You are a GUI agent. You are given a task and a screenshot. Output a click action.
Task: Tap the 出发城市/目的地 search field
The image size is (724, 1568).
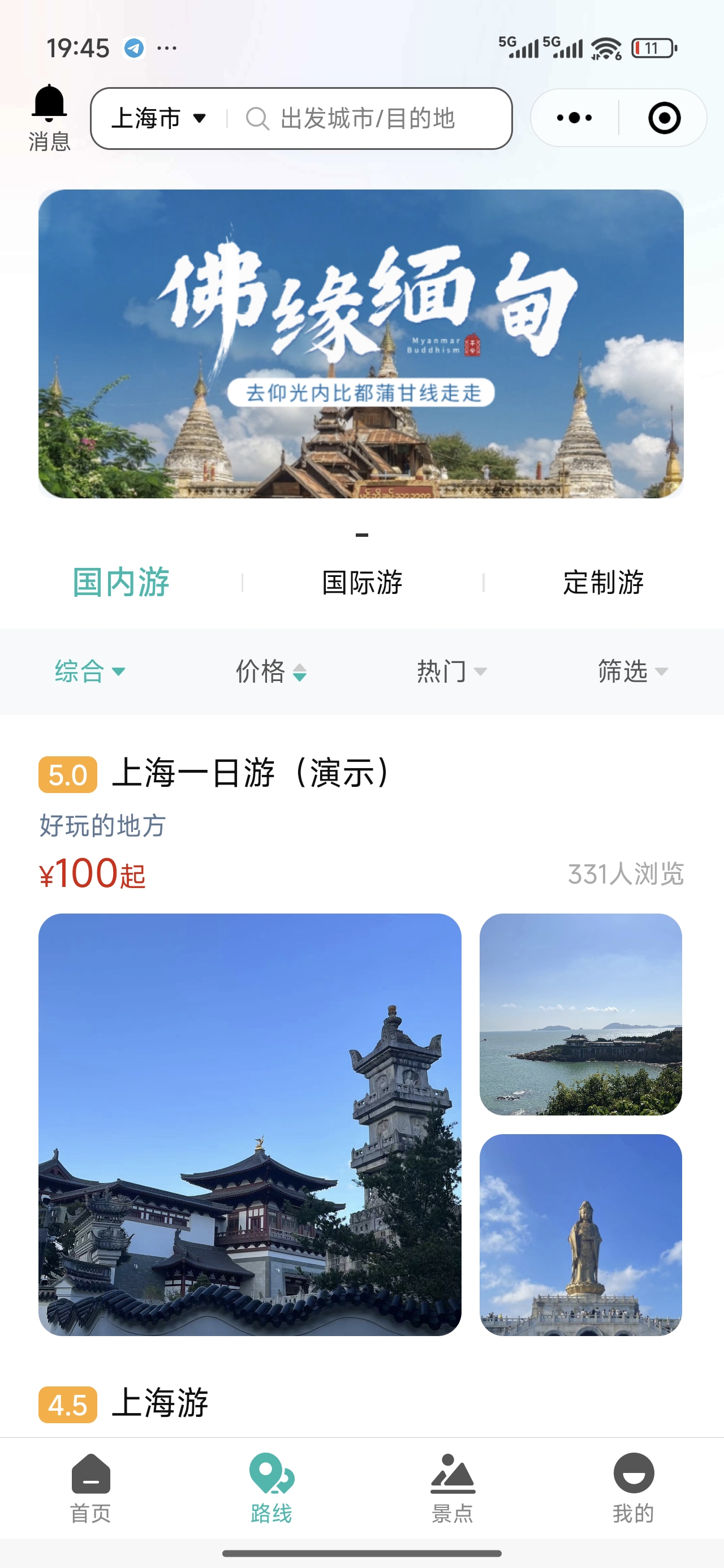pyautogui.click(x=367, y=118)
